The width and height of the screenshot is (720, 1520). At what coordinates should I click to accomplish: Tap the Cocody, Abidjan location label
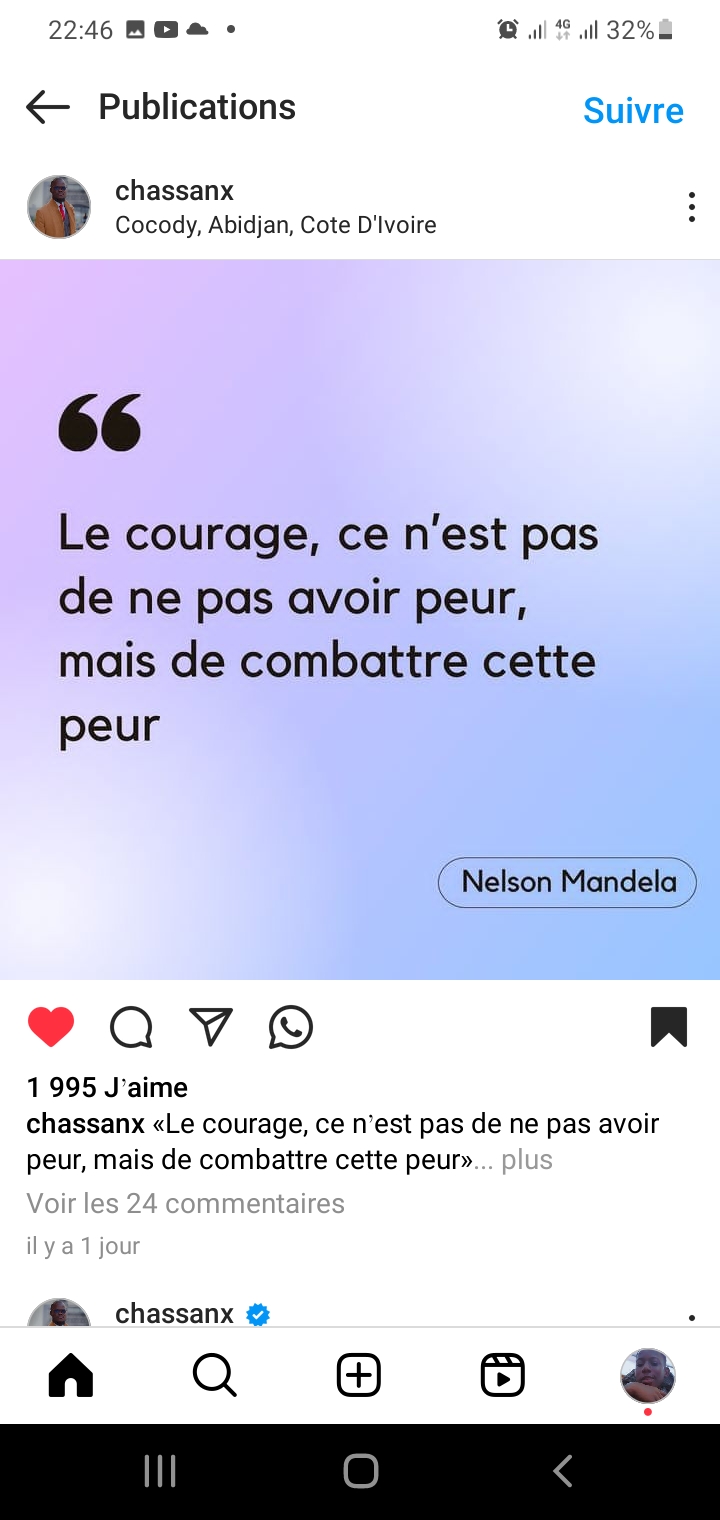(x=276, y=225)
